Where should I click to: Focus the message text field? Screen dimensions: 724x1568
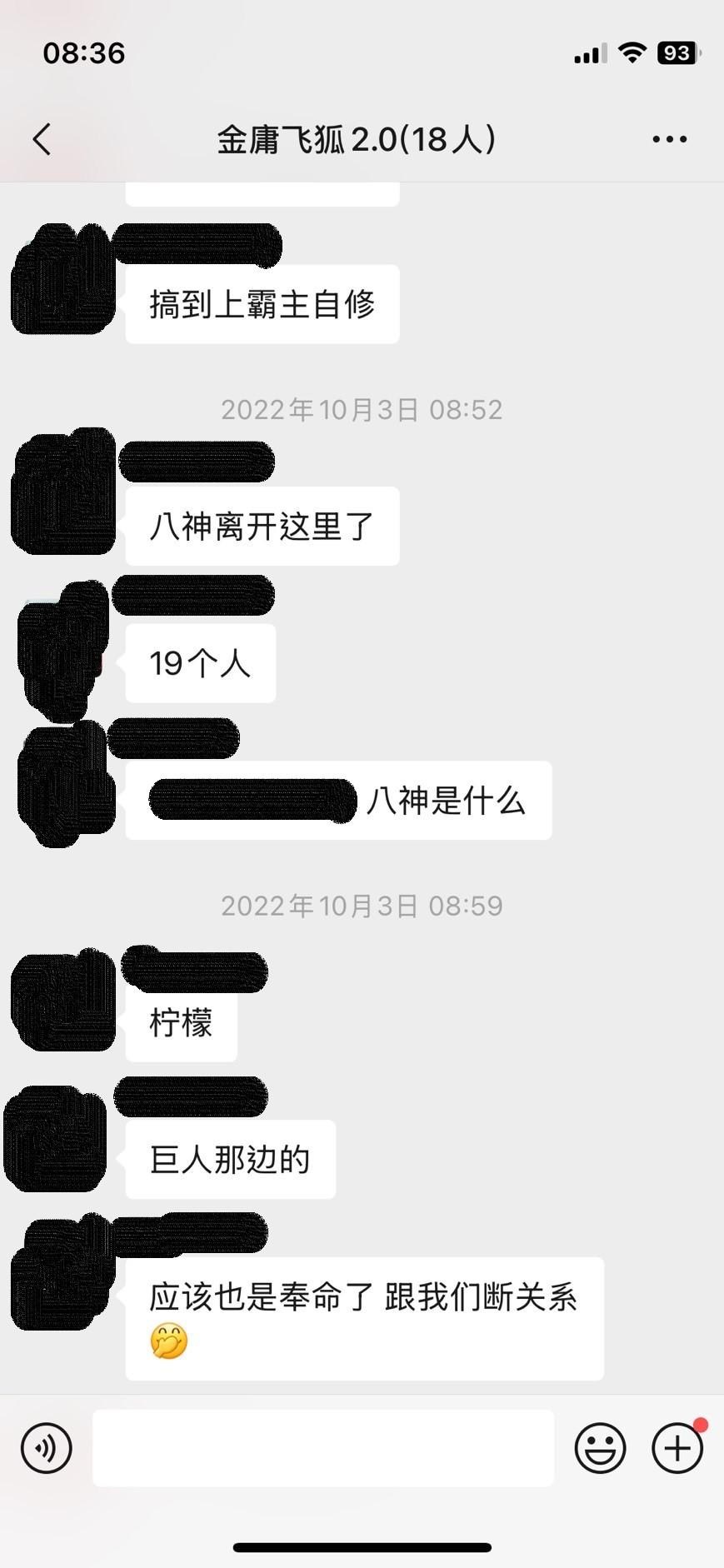tap(323, 1448)
